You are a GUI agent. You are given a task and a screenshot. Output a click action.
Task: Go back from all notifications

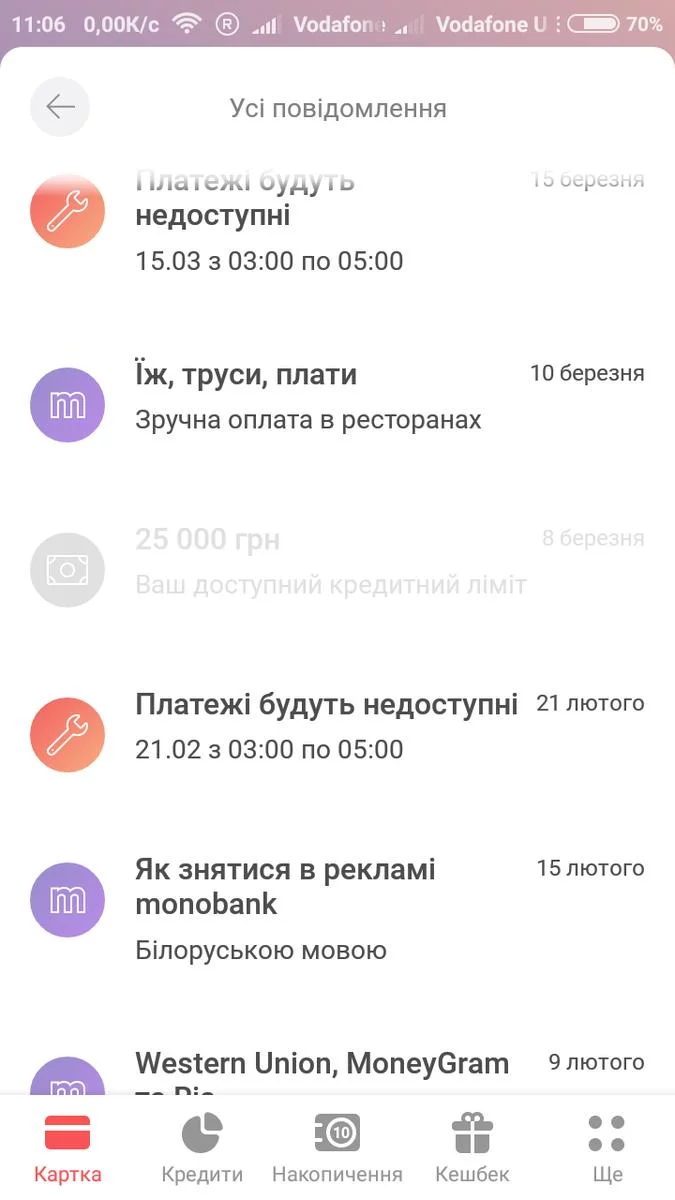[60, 107]
